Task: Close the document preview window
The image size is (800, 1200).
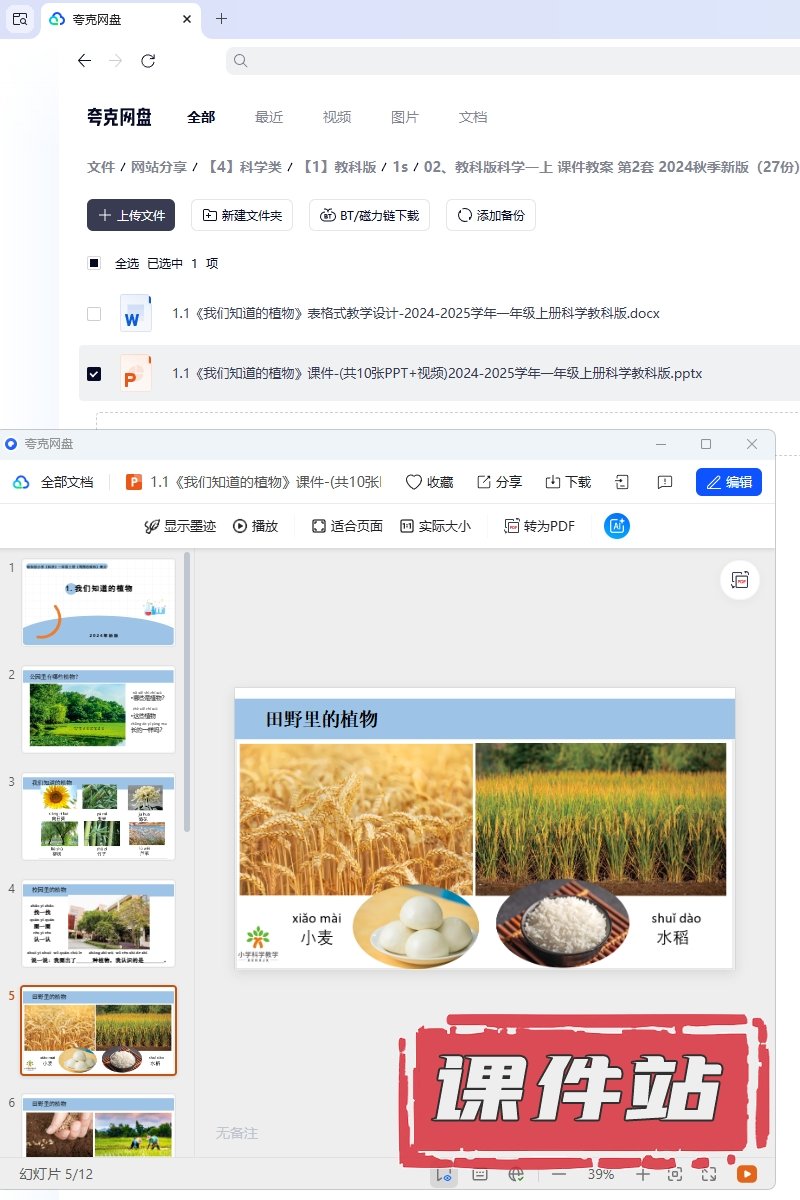Action: tap(752, 444)
